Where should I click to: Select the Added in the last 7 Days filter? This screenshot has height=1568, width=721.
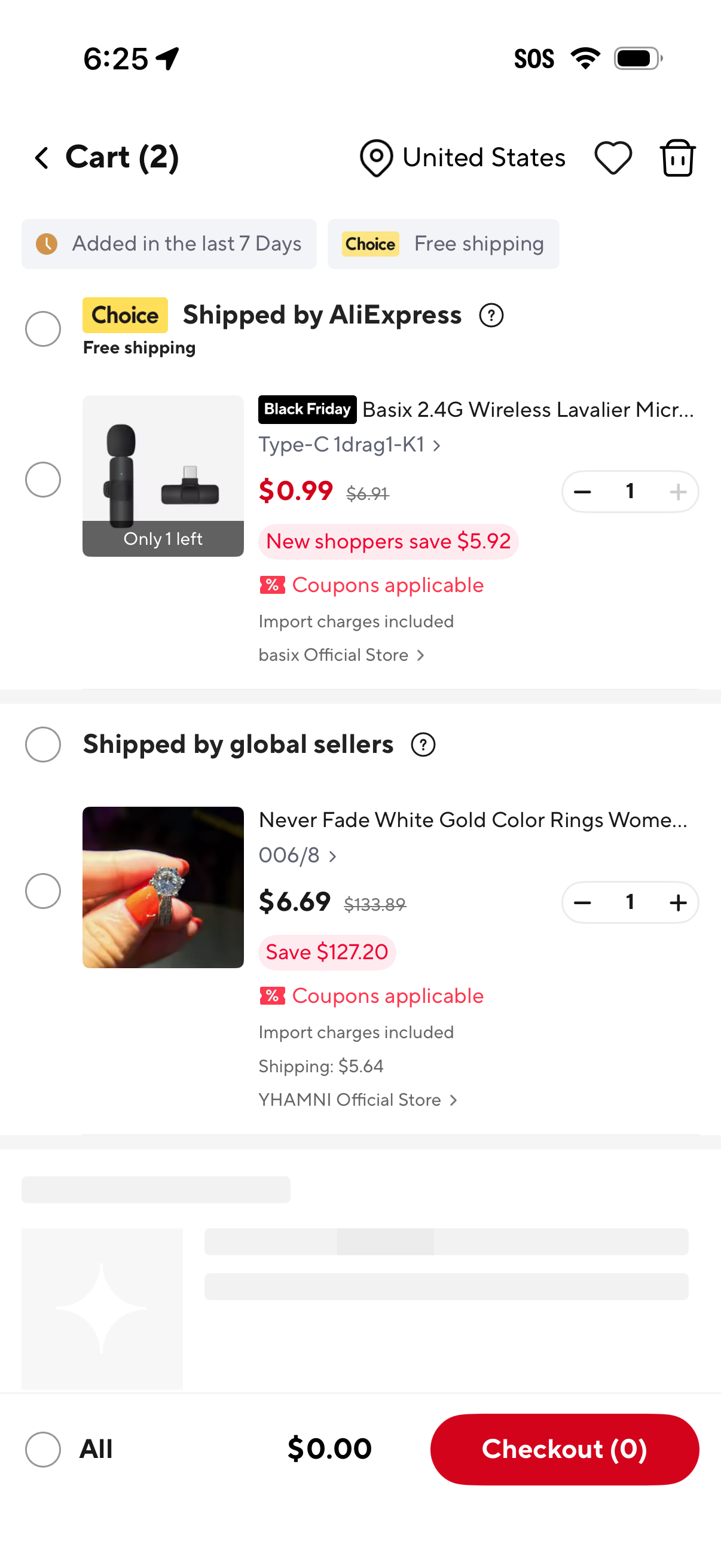coord(169,243)
